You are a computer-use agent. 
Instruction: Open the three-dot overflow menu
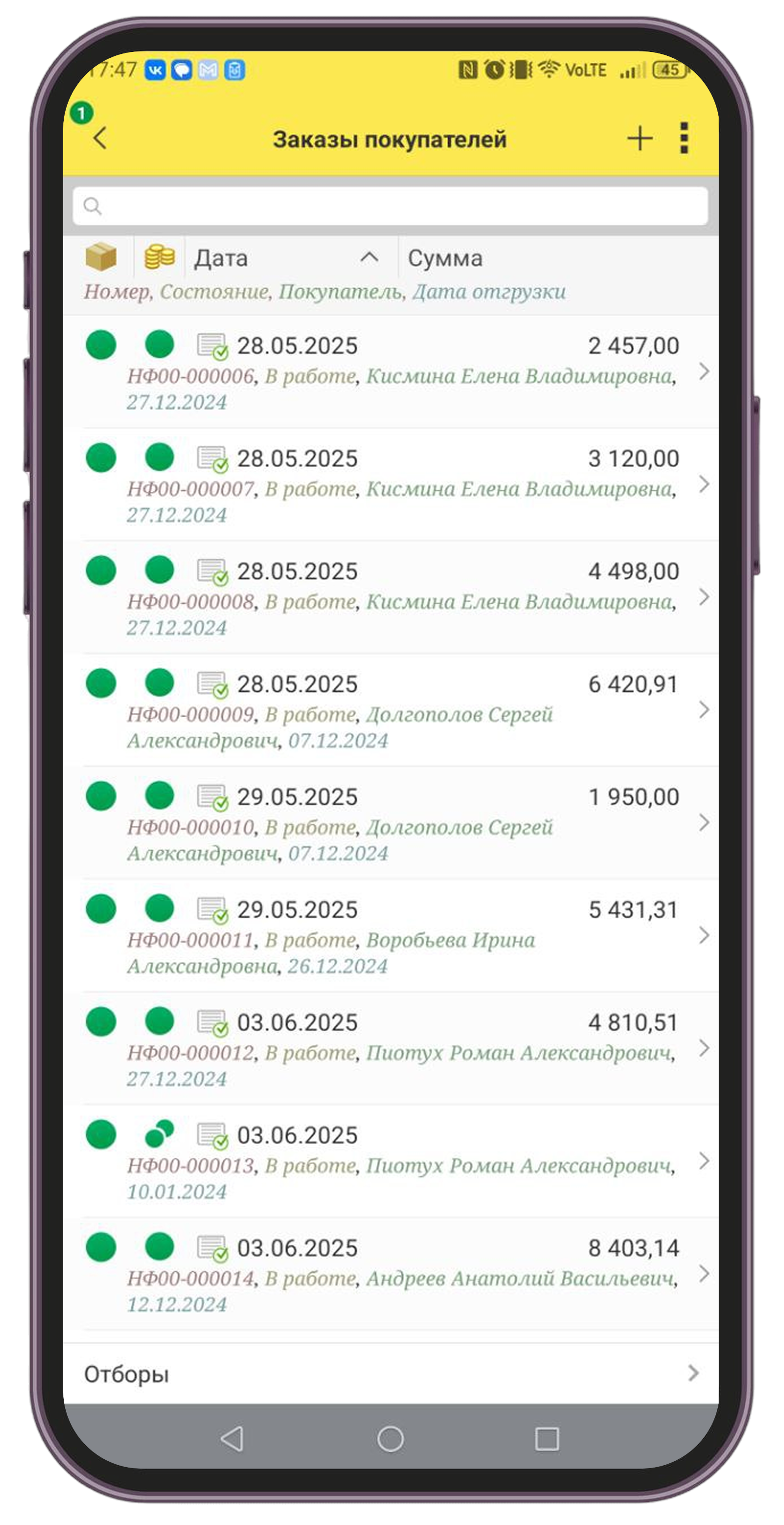pyautogui.click(x=684, y=139)
